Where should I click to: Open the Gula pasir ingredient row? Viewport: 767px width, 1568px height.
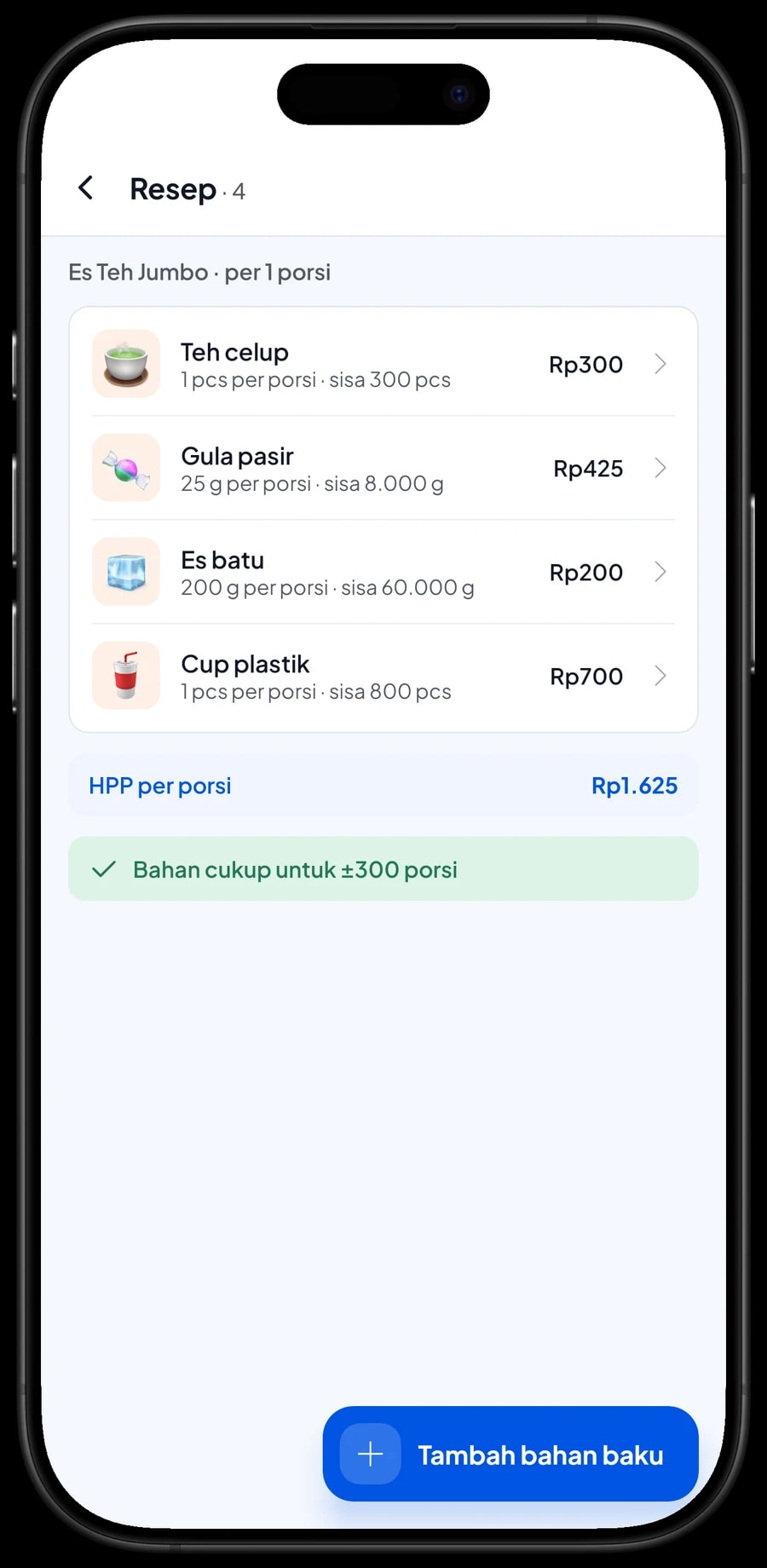click(x=383, y=468)
